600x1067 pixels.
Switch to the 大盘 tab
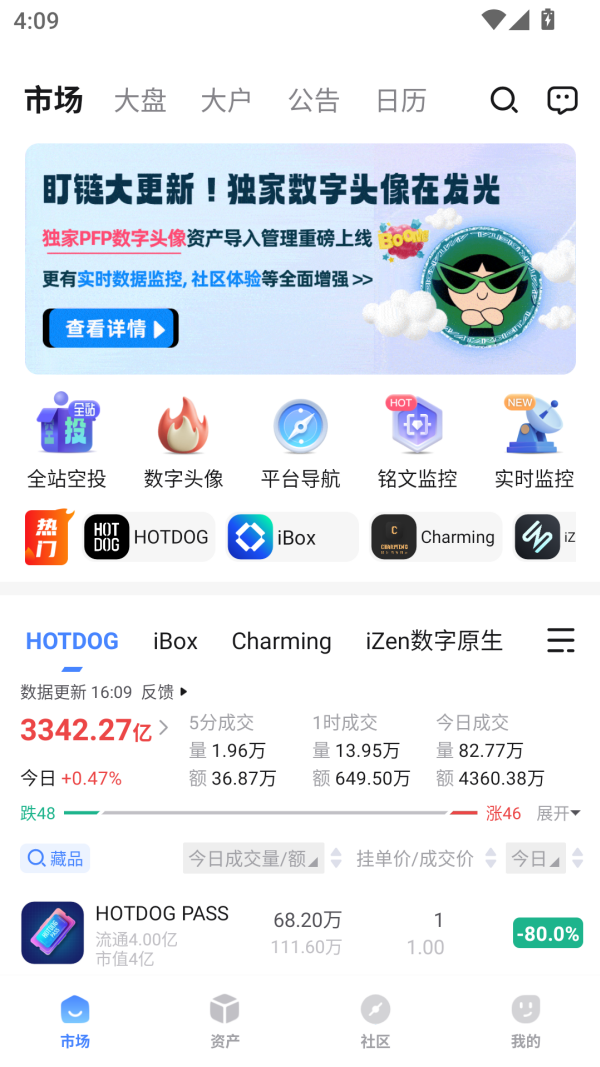click(x=140, y=100)
